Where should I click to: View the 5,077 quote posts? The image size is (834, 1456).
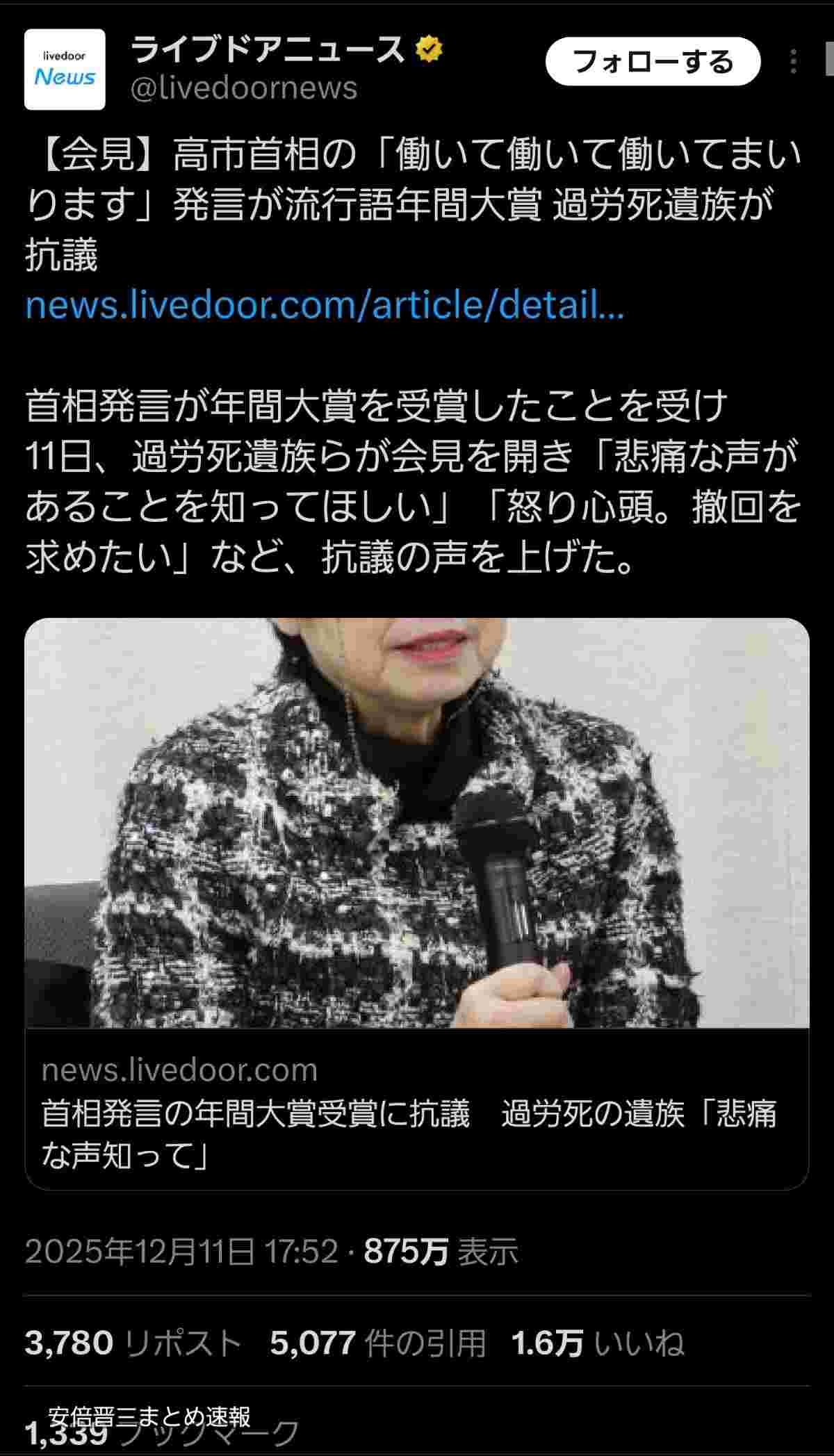pyautogui.click(x=377, y=1343)
